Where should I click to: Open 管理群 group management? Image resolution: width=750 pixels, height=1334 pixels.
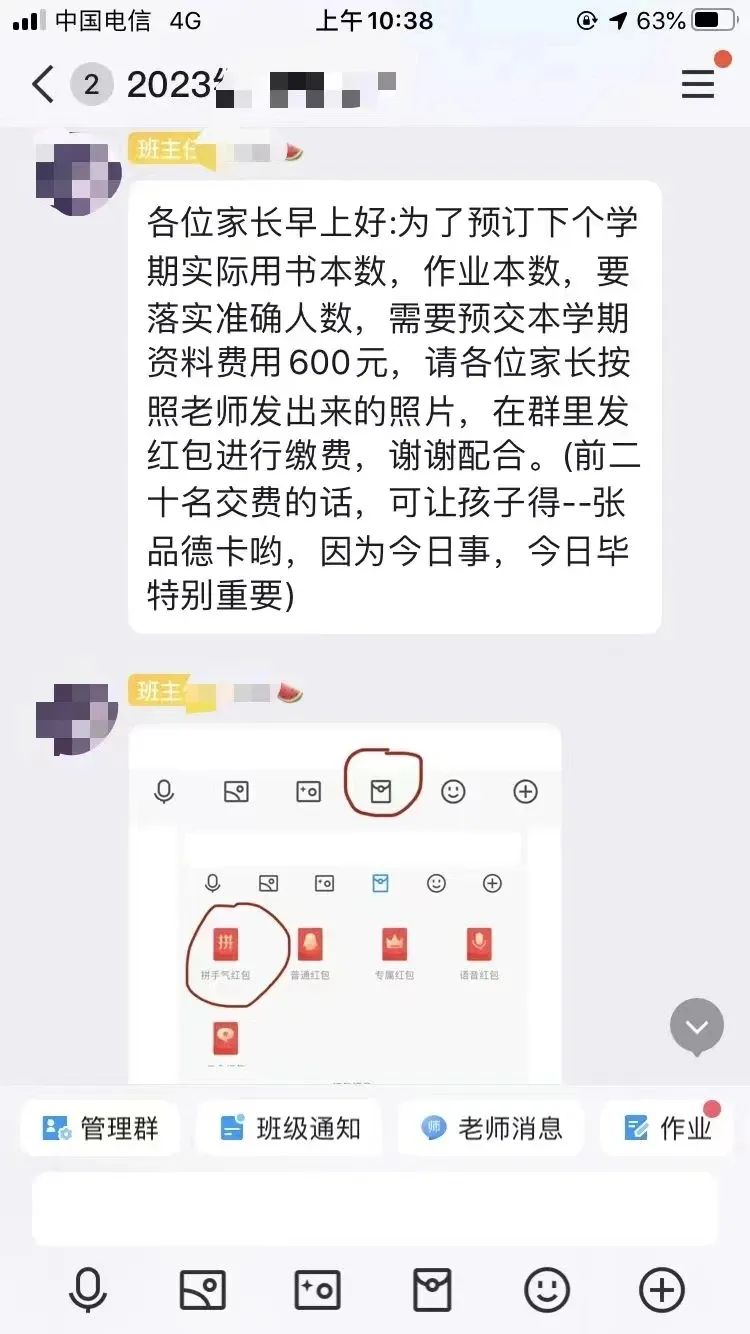pos(100,1129)
